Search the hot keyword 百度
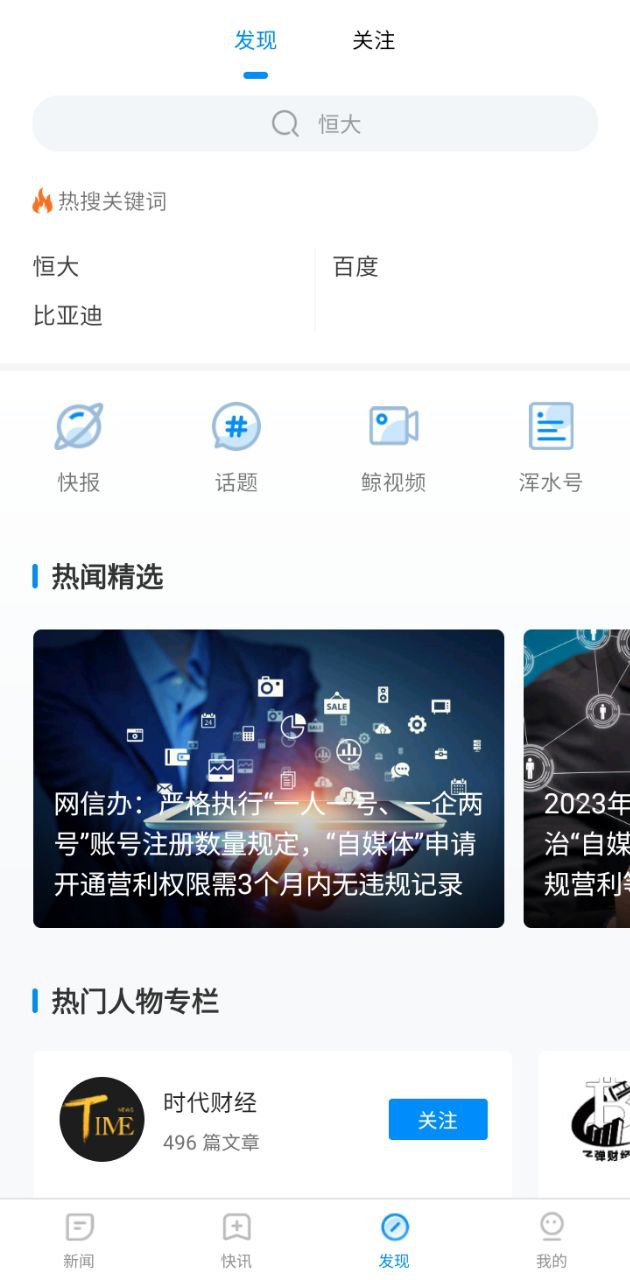This screenshot has height=1280, width=630. click(355, 267)
